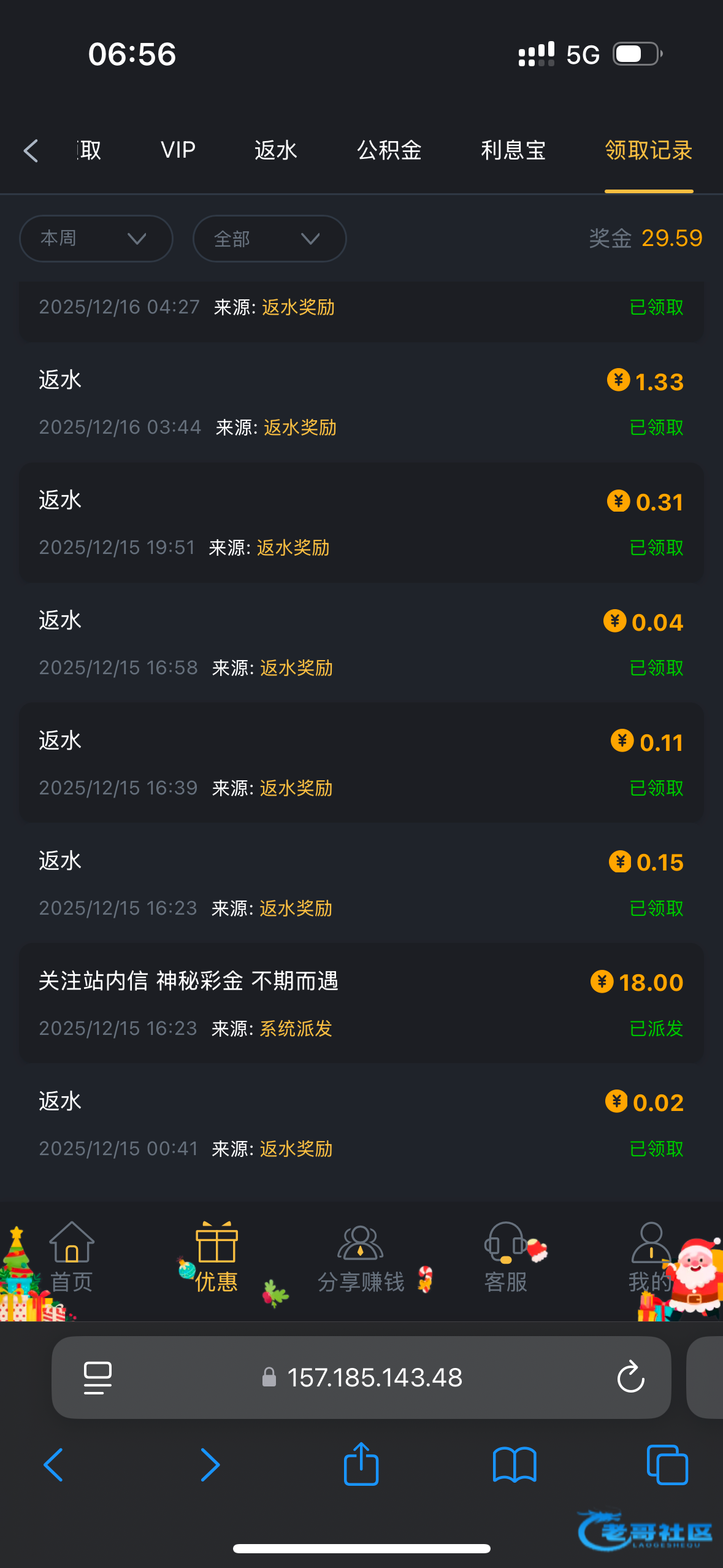
Task: Show all open browser tabs
Action: click(x=667, y=1465)
